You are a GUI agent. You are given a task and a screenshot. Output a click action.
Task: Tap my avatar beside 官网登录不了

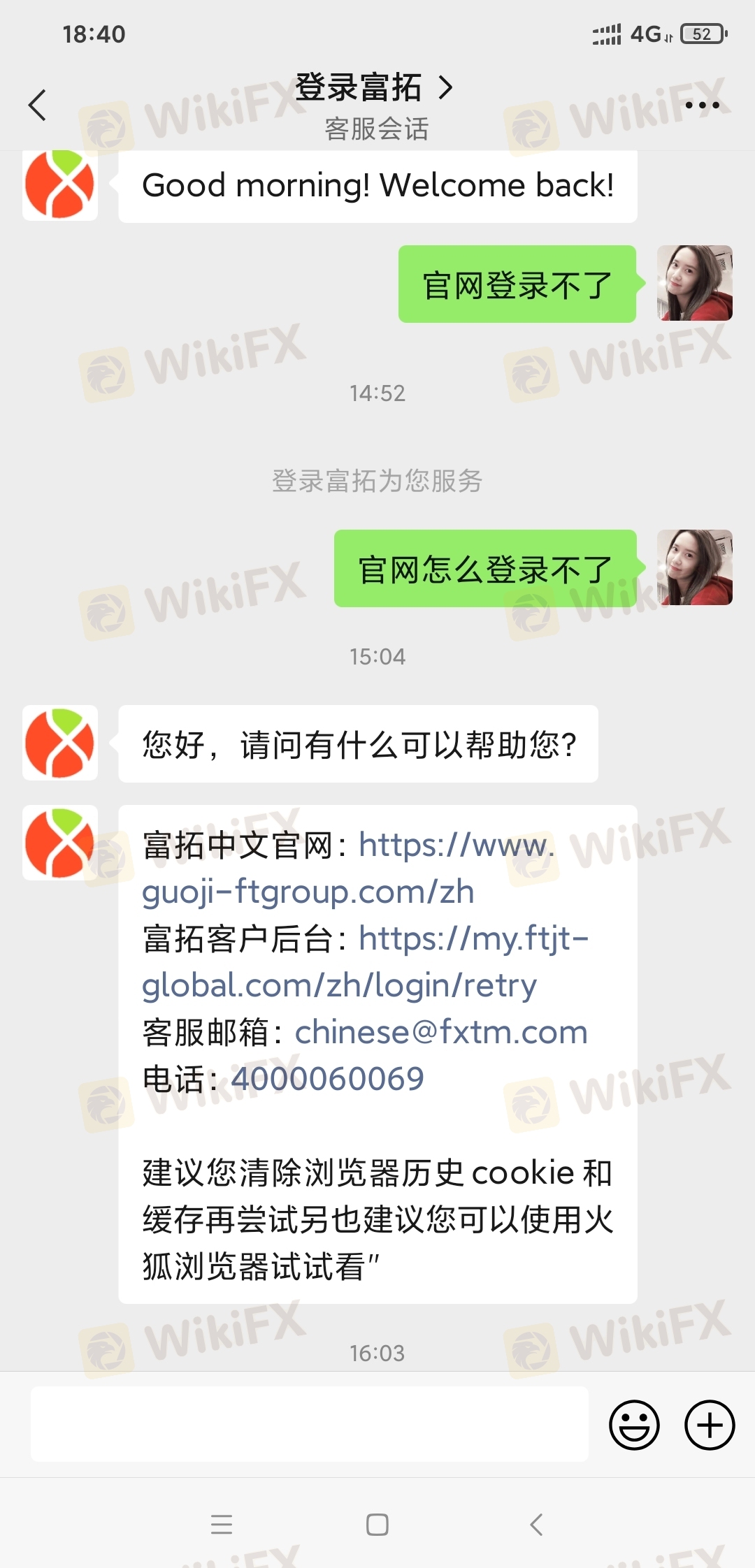click(694, 283)
